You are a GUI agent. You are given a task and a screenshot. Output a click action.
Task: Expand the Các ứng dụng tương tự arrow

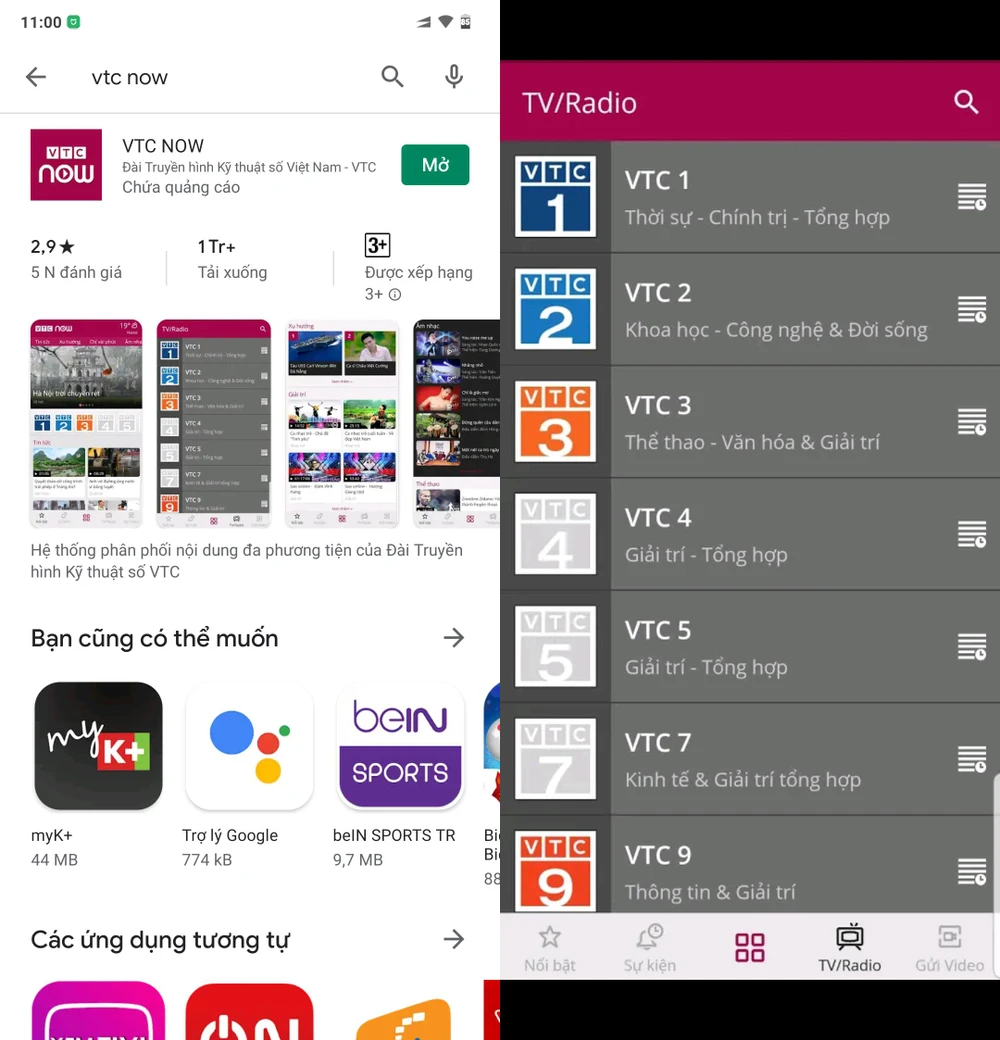[x=454, y=939]
